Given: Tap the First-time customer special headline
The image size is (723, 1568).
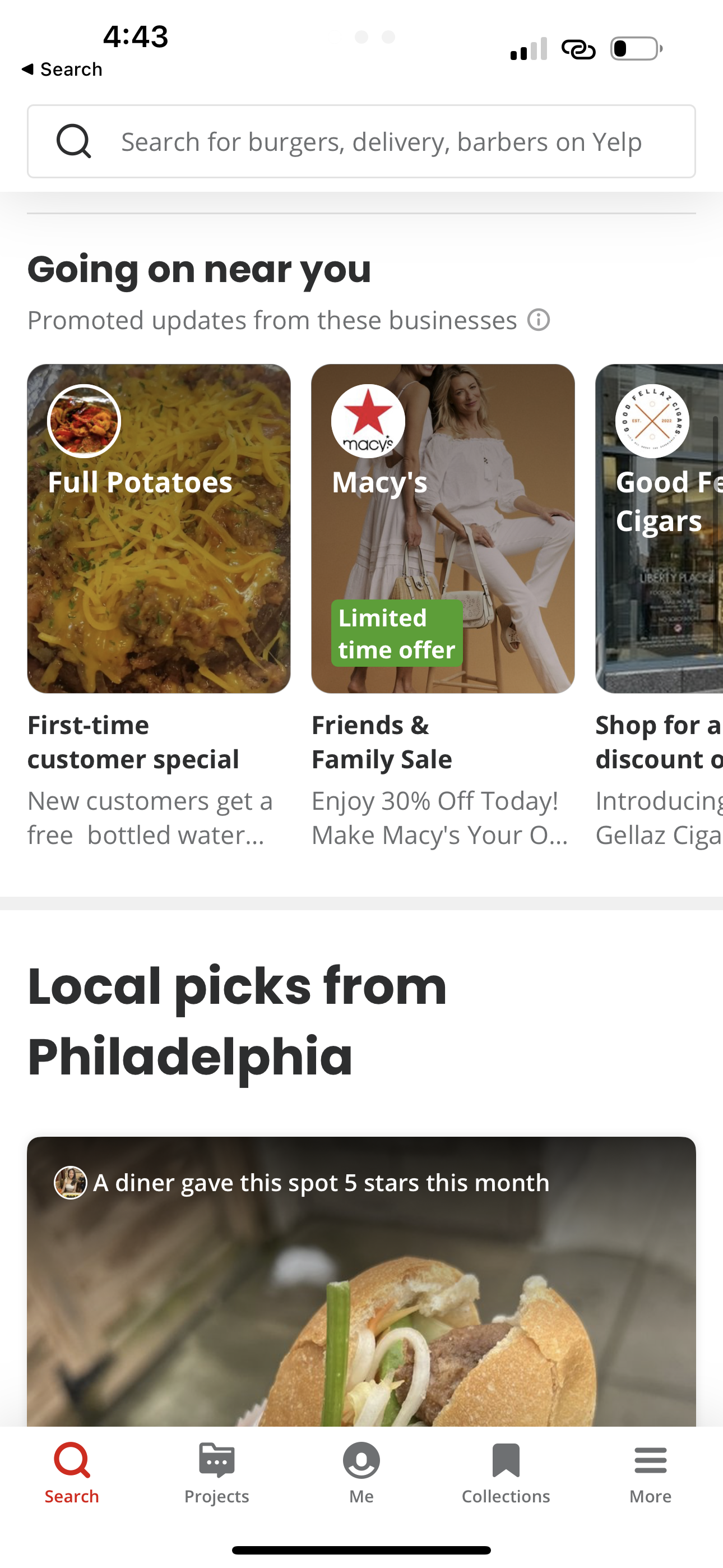Looking at the screenshot, I should [133, 742].
